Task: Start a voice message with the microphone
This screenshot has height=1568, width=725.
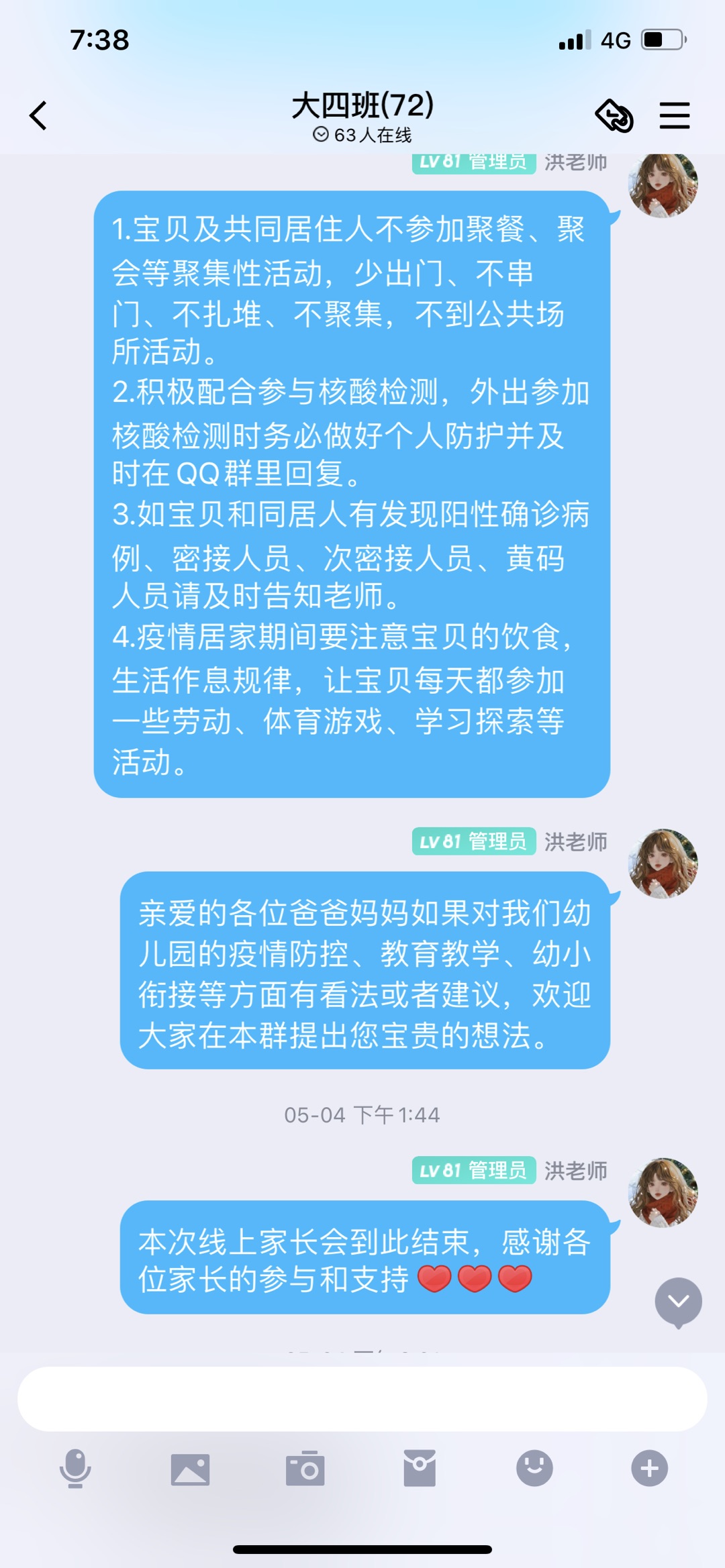Action: coord(75,1469)
